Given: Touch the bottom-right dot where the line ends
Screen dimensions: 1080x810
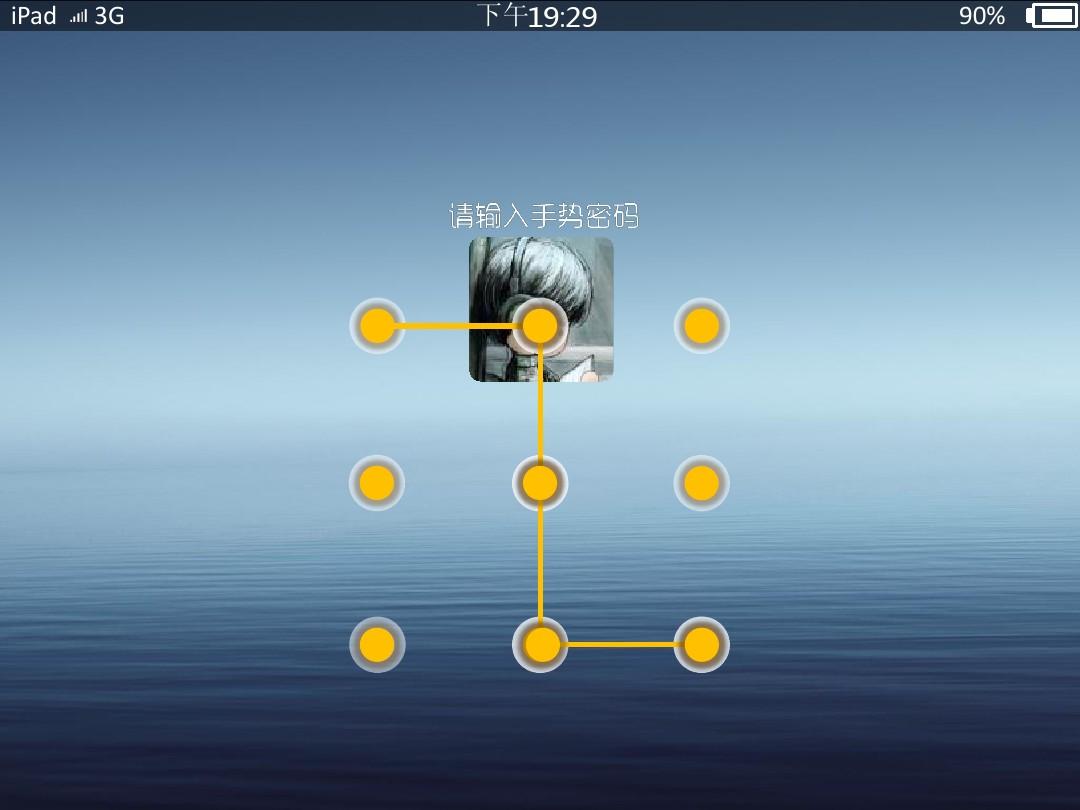Looking at the screenshot, I should [702, 644].
